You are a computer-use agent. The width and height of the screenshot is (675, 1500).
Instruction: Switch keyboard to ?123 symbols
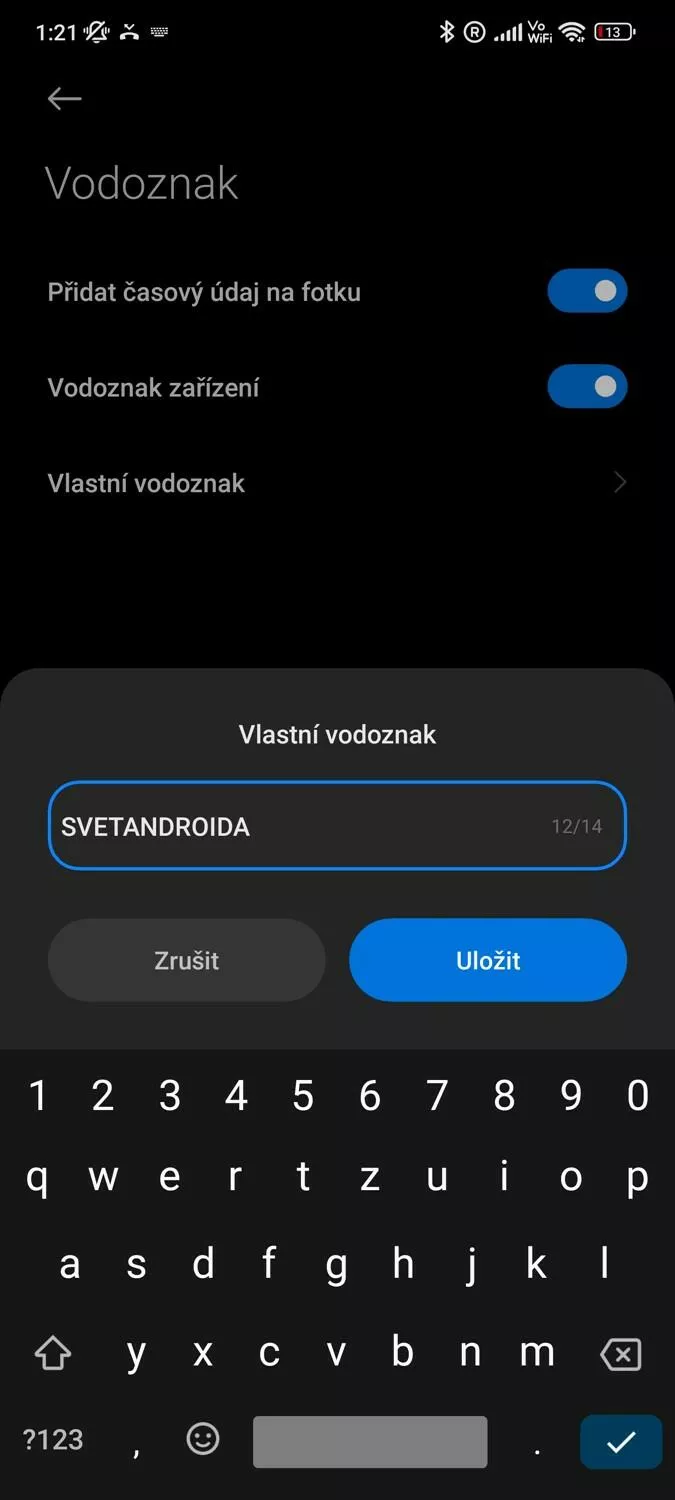click(53, 1440)
